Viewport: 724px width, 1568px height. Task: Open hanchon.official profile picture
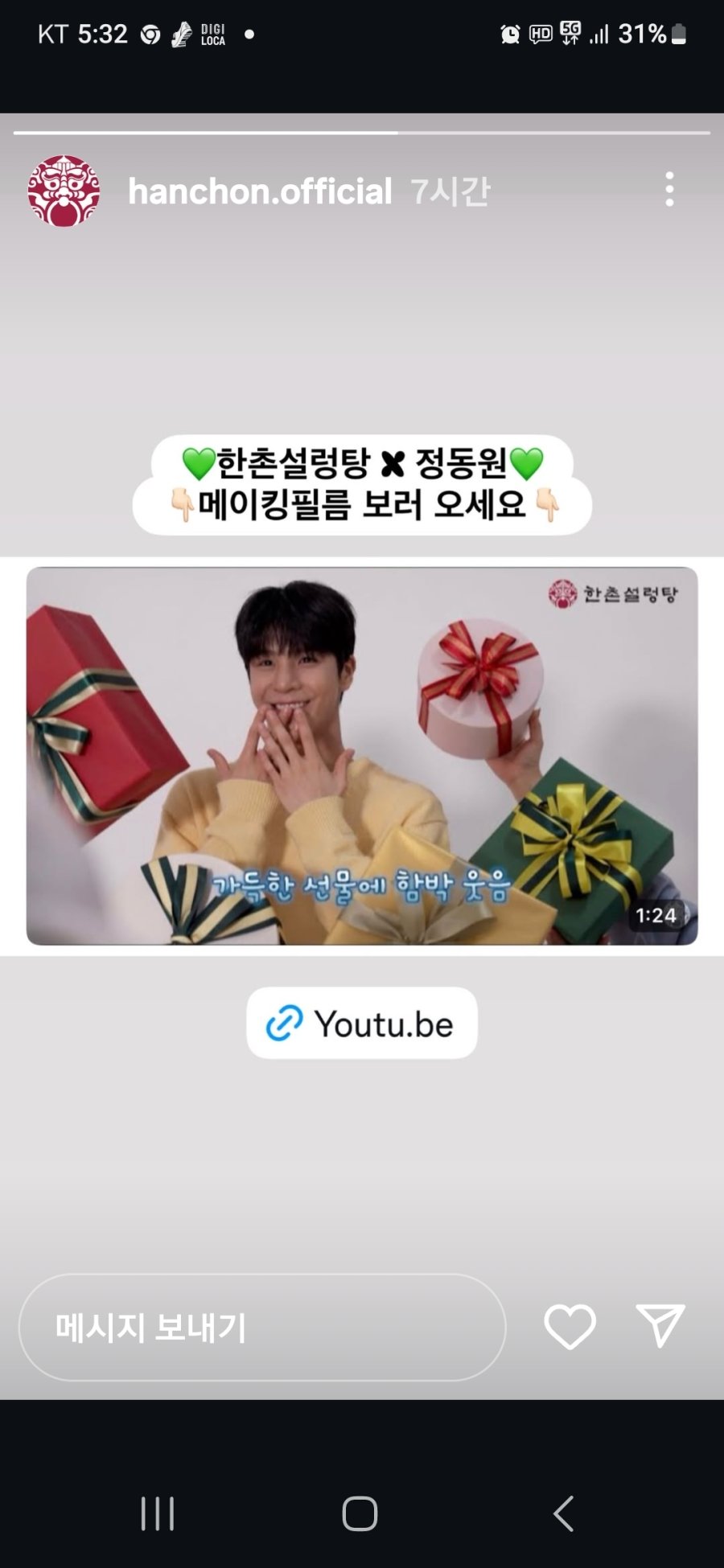(x=64, y=191)
